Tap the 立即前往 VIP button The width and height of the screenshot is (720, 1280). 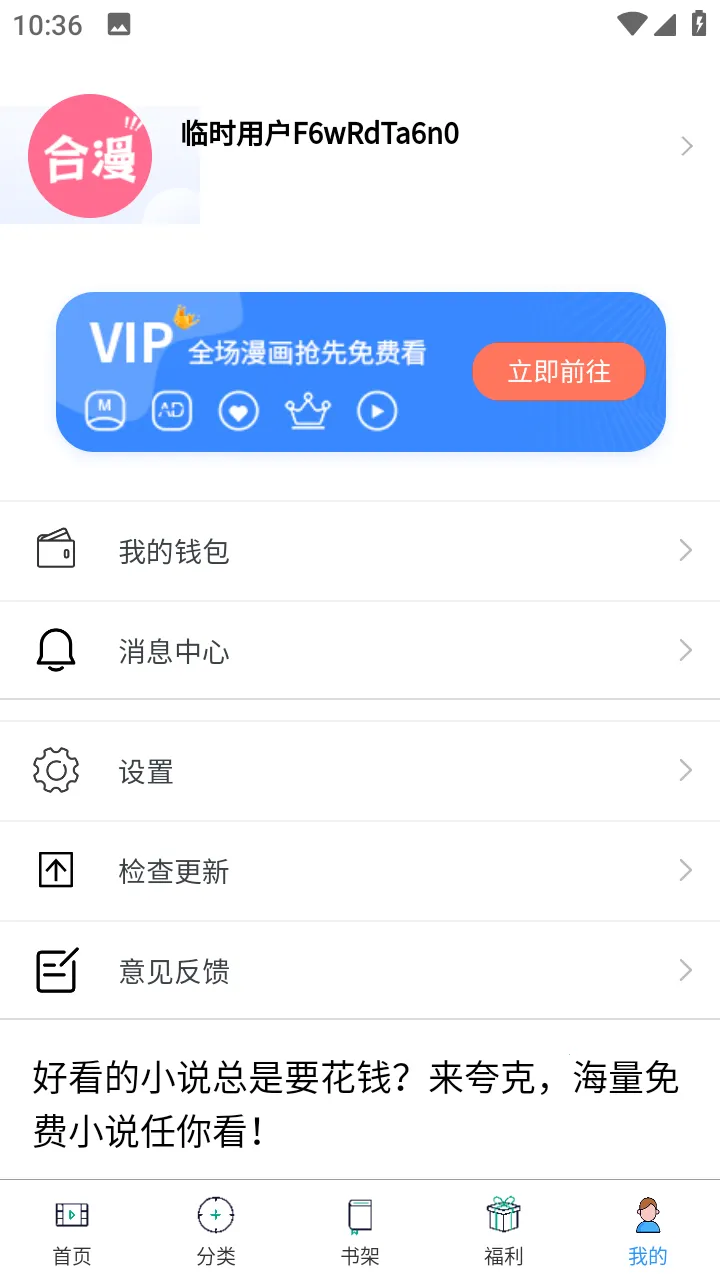click(558, 372)
